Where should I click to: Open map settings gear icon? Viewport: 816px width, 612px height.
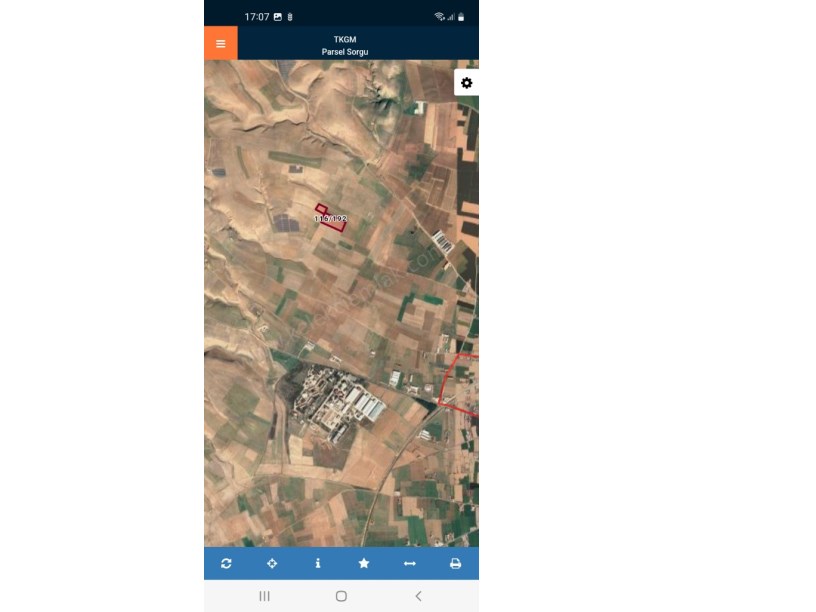click(x=466, y=83)
